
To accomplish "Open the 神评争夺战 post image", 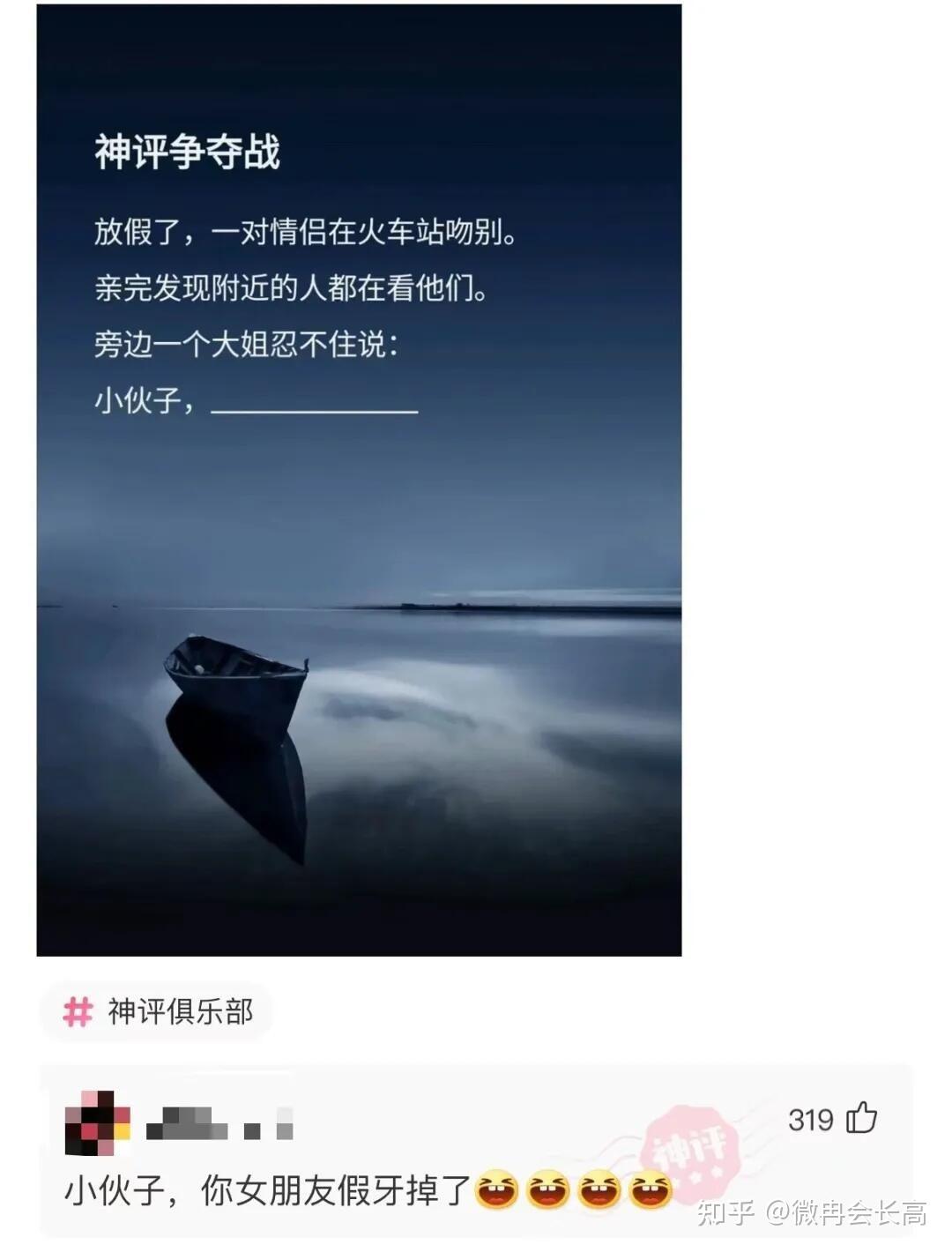I will [359, 481].
